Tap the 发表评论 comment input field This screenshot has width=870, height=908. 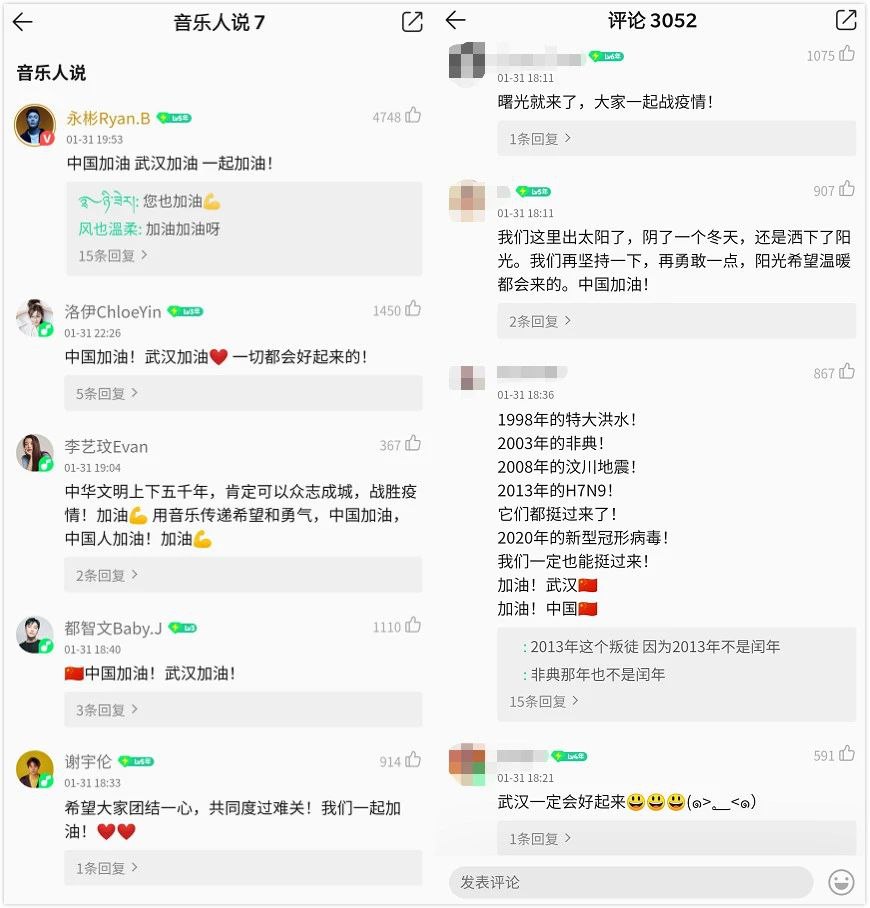pos(630,882)
